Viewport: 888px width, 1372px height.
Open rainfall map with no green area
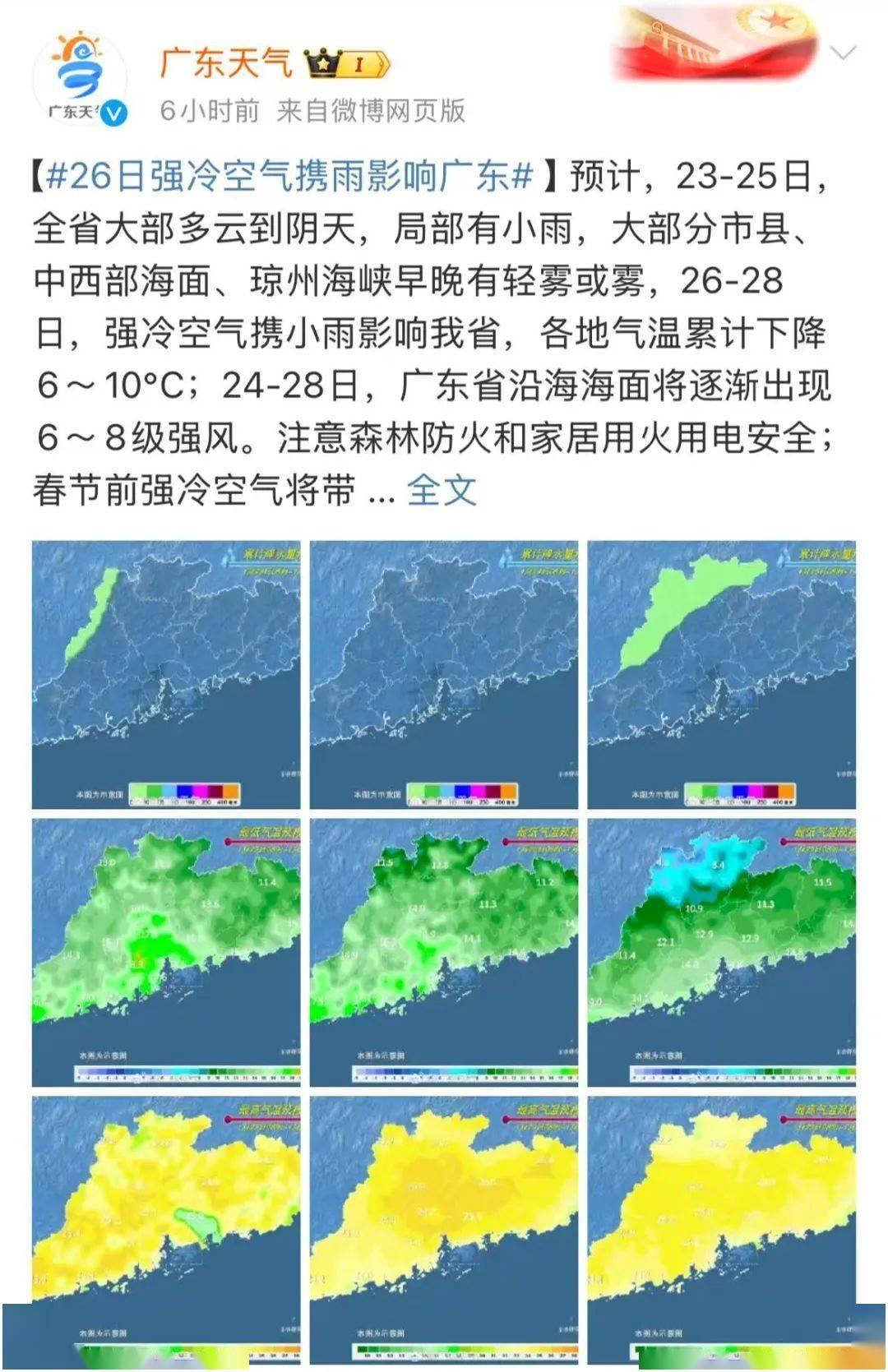444,674
